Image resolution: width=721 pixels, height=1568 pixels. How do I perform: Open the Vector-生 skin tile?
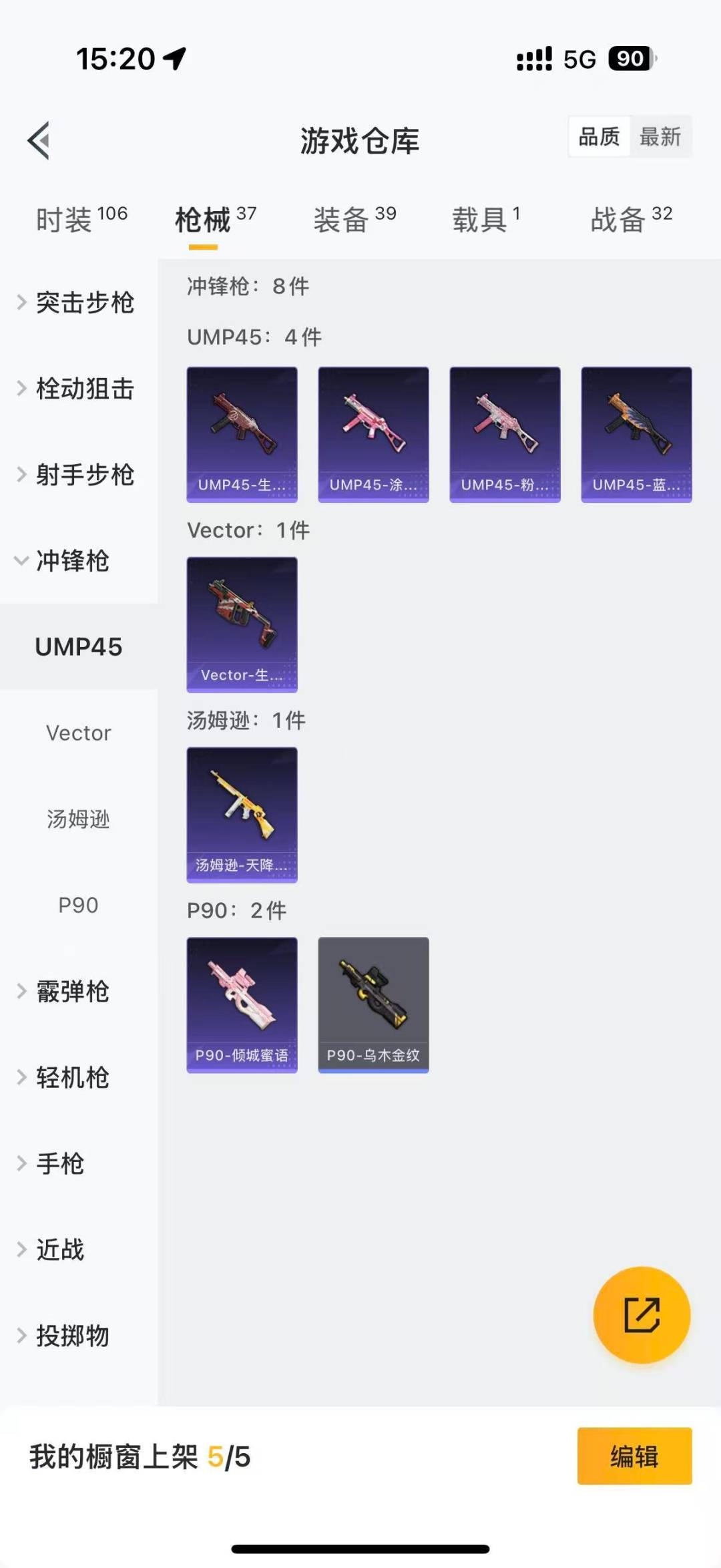point(242,624)
